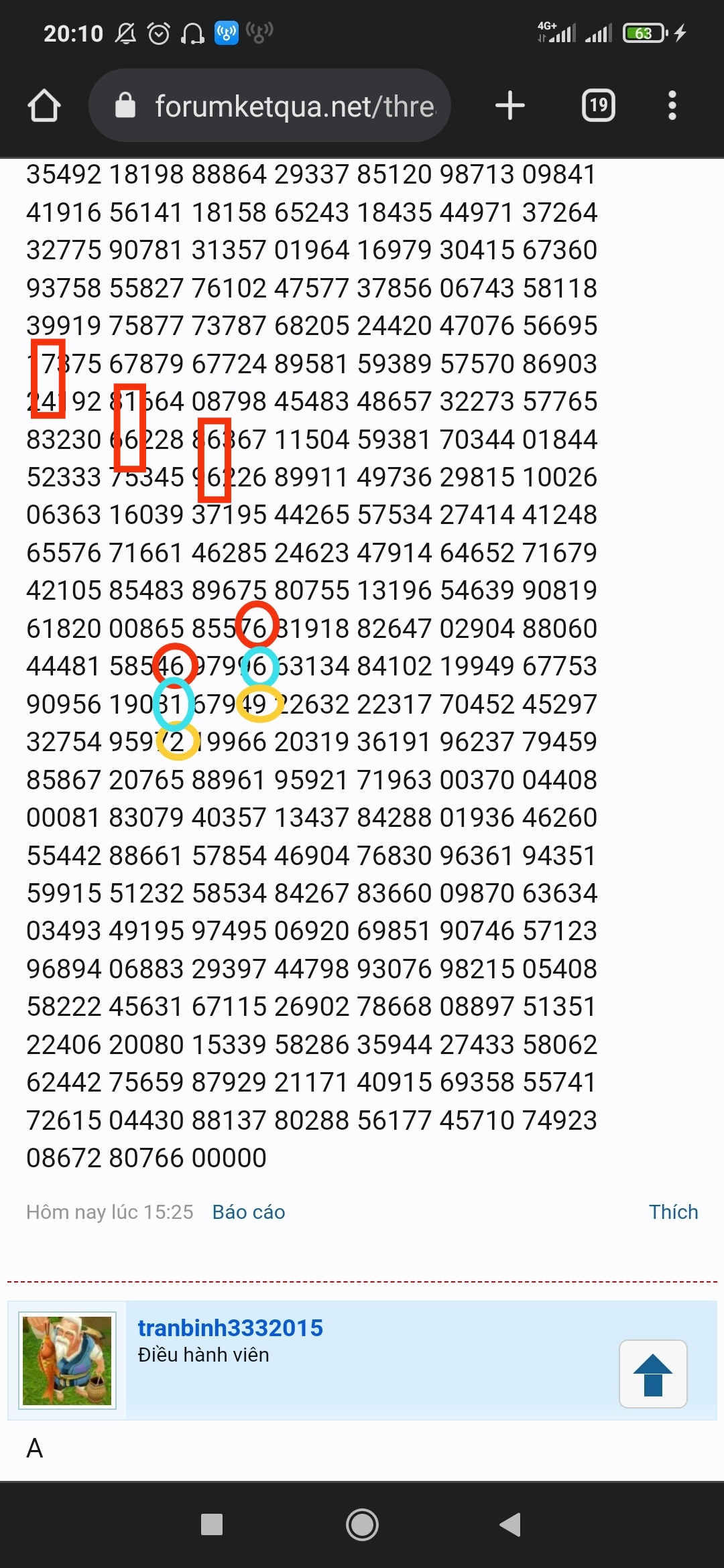The height and width of the screenshot is (1568, 724).
Task: Tap the Báo cáo link
Action: (249, 1212)
